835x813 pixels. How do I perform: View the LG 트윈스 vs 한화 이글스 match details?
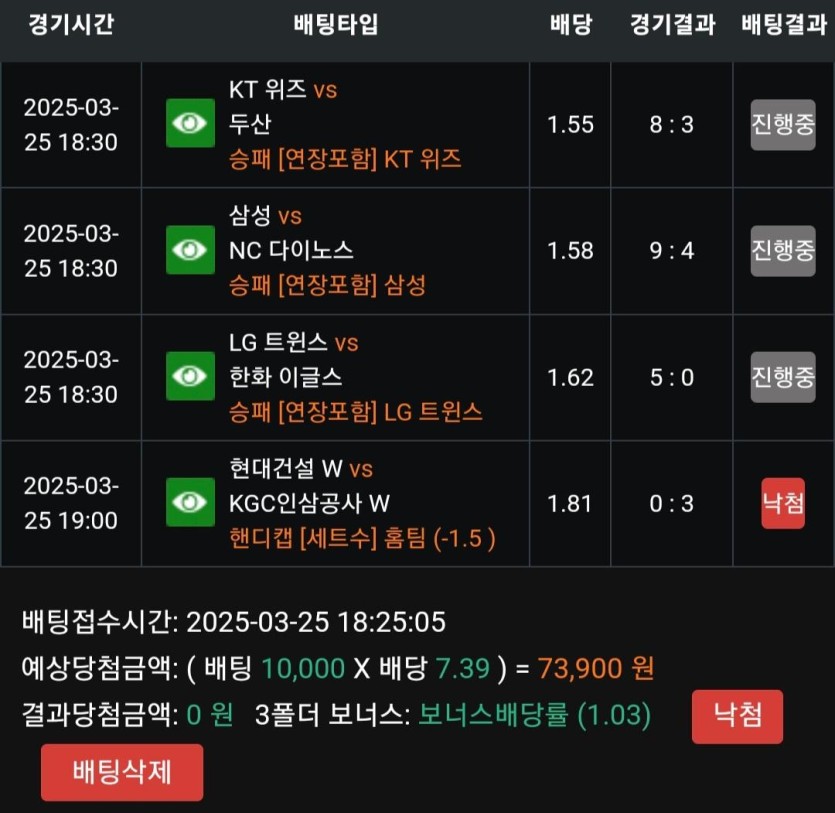tap(190, 376)
